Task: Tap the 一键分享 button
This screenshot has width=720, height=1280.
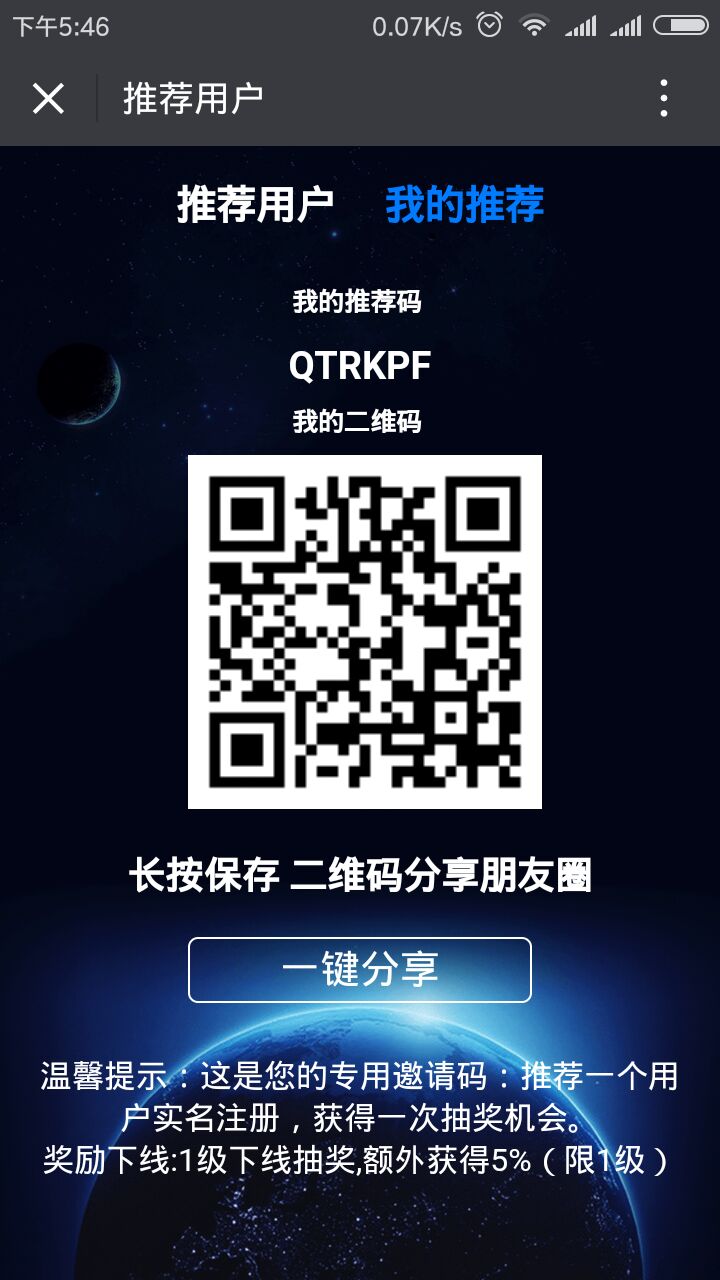Action: pyautogui.click(x=360, y=970)
